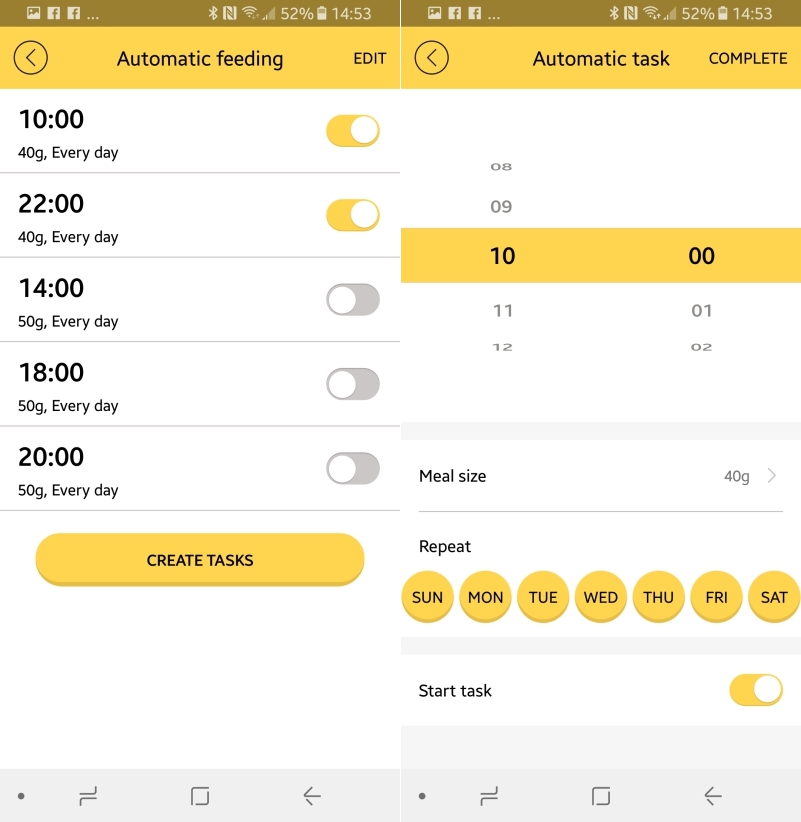Image resolution: width=801 pixels, height=822 pixels.
Task: Tap EDIT on Automatic feeding
Action: click(x=369, y=58)
